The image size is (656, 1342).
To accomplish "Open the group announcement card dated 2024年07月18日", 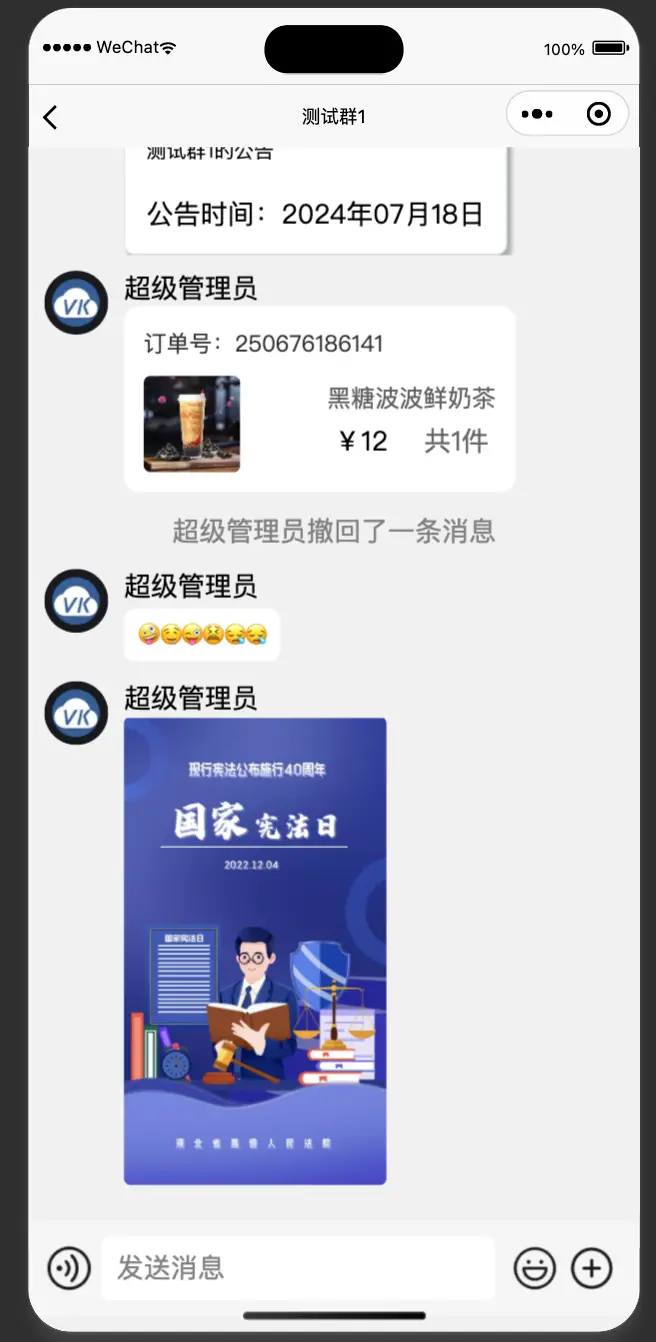I will 318,201.
